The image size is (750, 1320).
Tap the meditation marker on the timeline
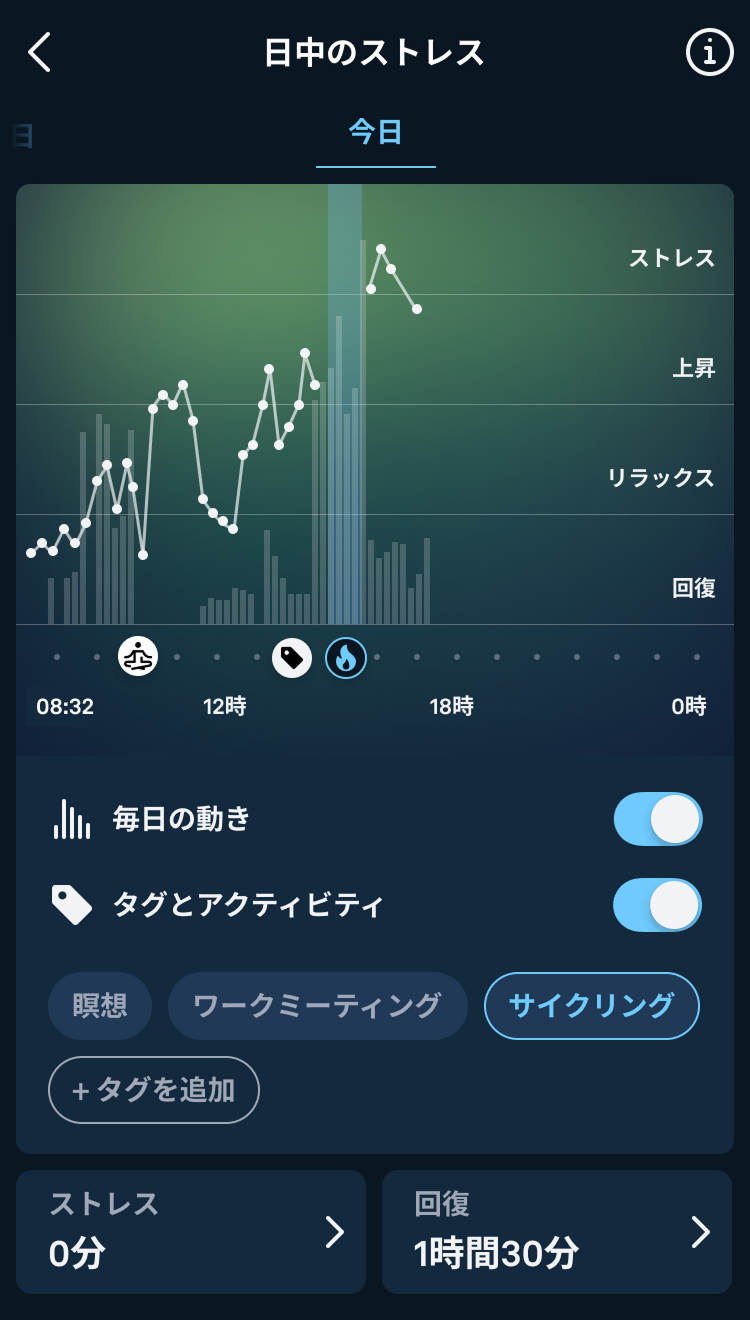tap(138, 657)
